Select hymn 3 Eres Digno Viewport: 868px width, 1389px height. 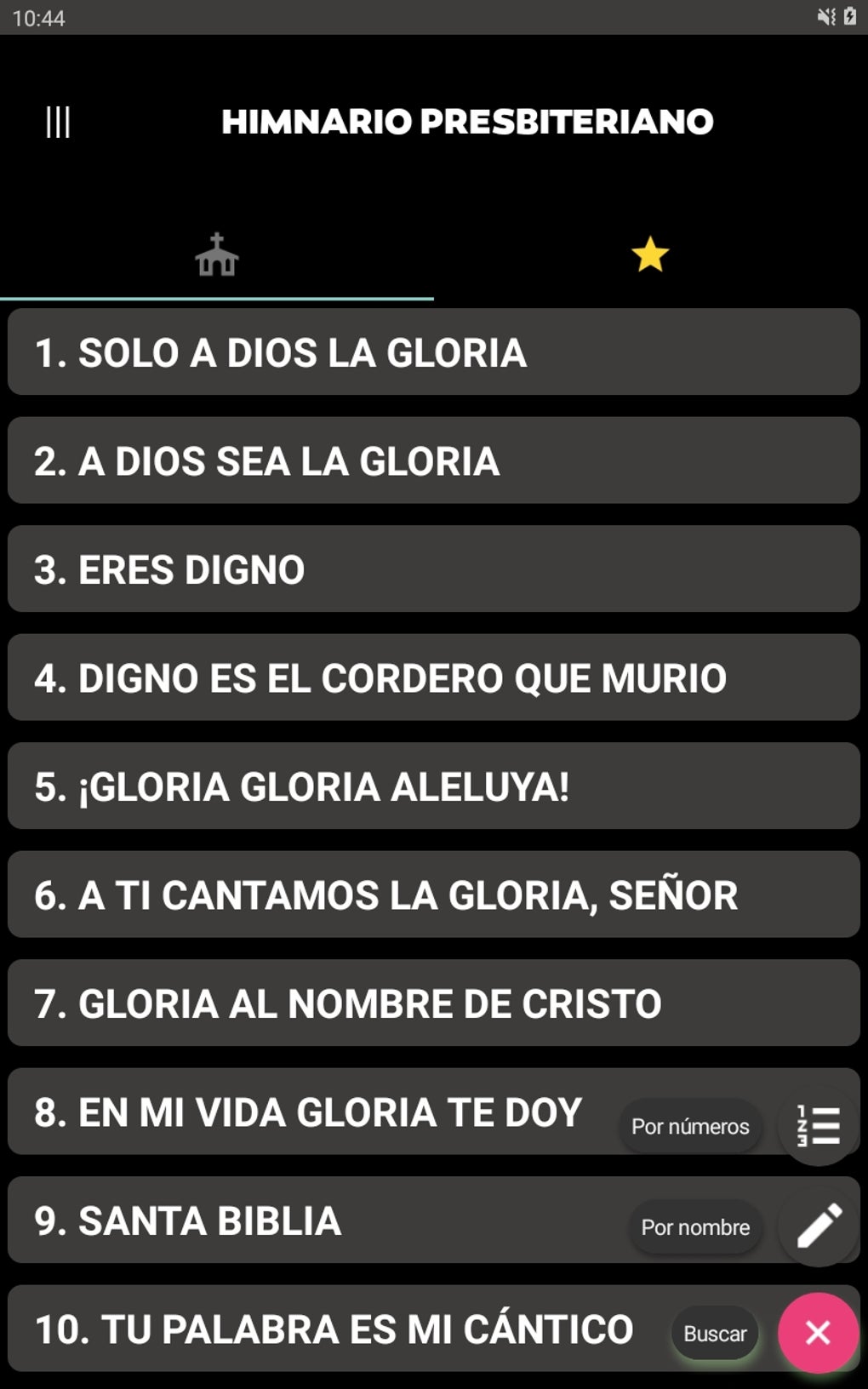(433, 569)
